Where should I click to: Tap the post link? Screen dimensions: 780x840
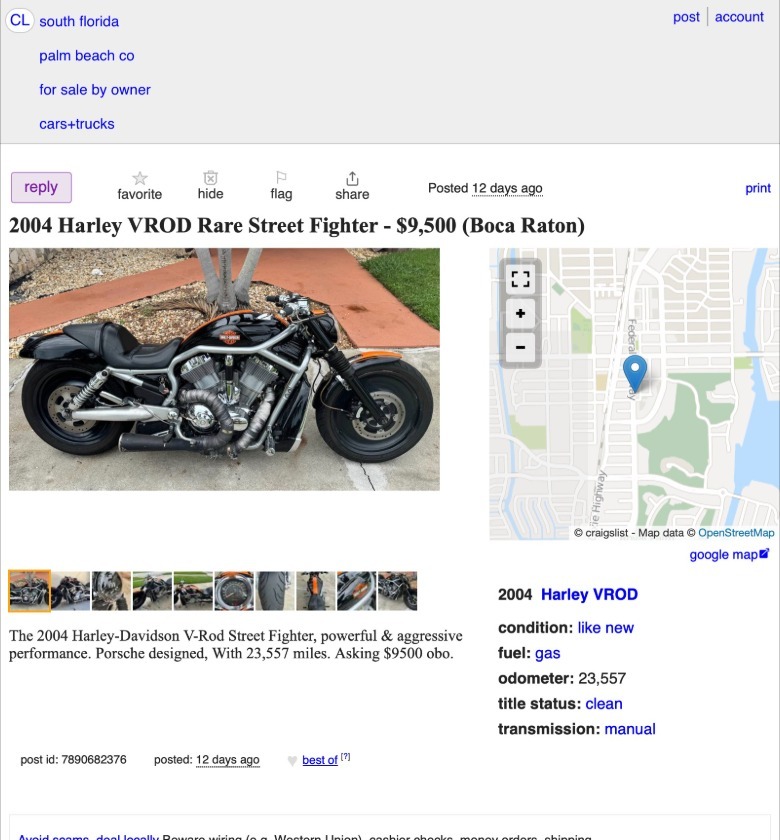point(686,17)
